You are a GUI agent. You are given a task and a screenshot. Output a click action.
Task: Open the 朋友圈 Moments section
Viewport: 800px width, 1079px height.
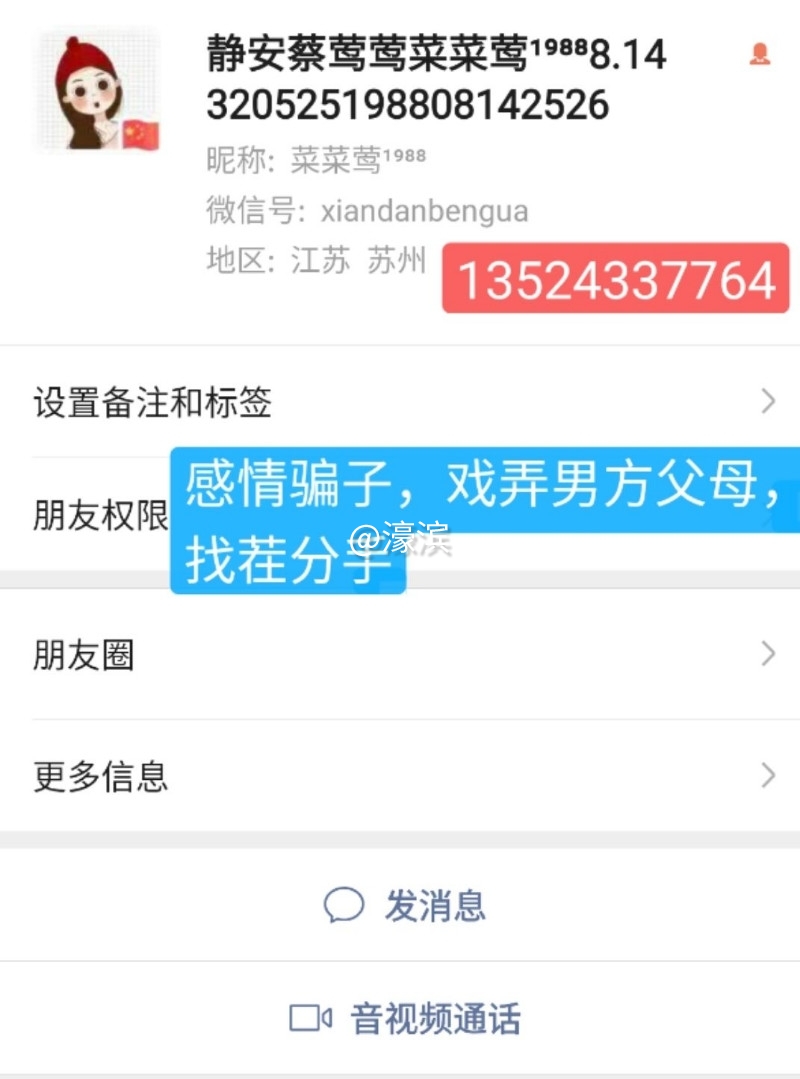coord(84,654)
